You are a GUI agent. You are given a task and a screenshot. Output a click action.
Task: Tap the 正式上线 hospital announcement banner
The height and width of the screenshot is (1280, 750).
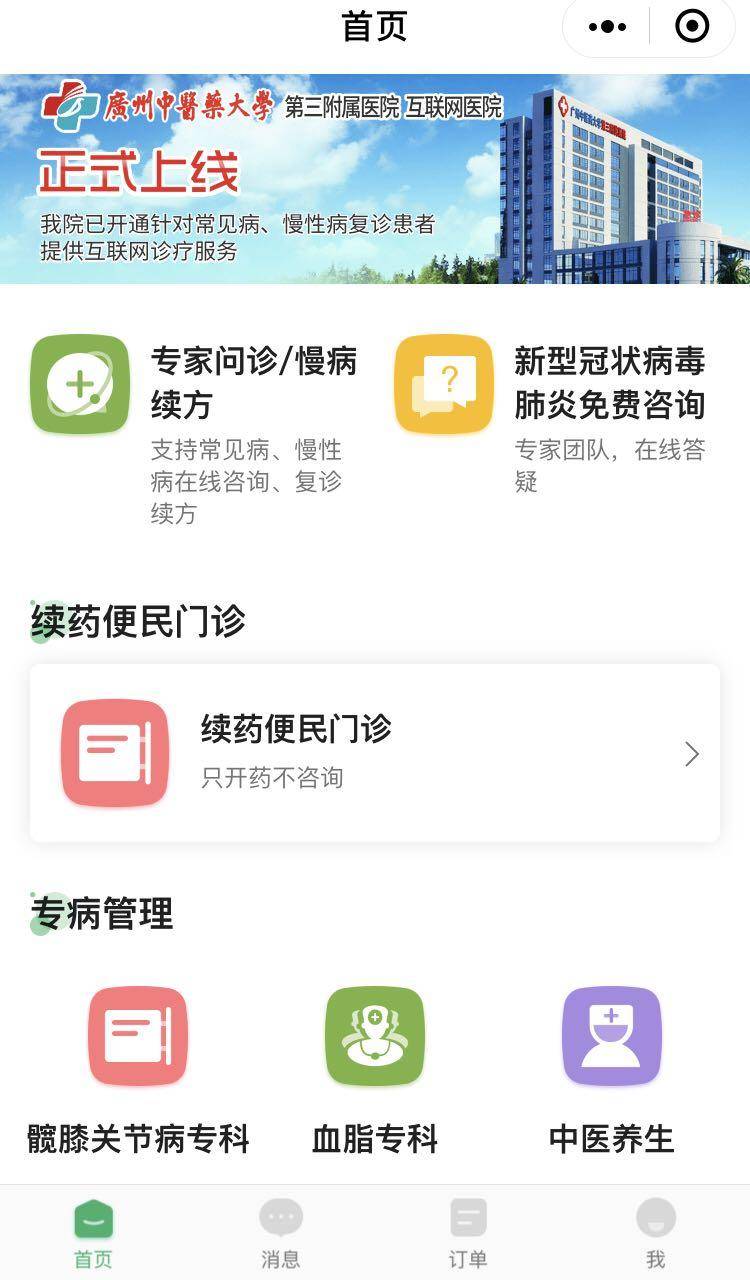(375, 178)
